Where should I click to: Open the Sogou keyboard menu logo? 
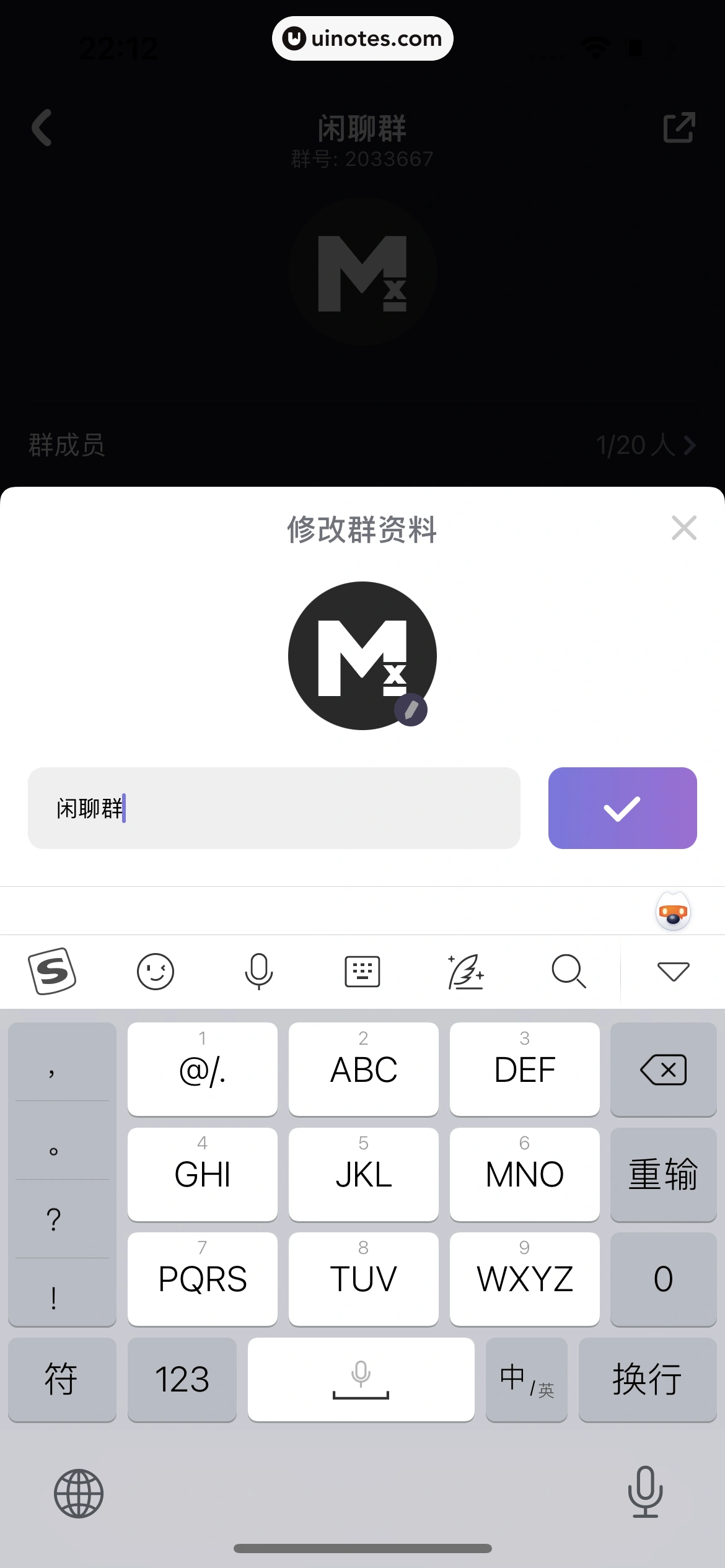53,971
